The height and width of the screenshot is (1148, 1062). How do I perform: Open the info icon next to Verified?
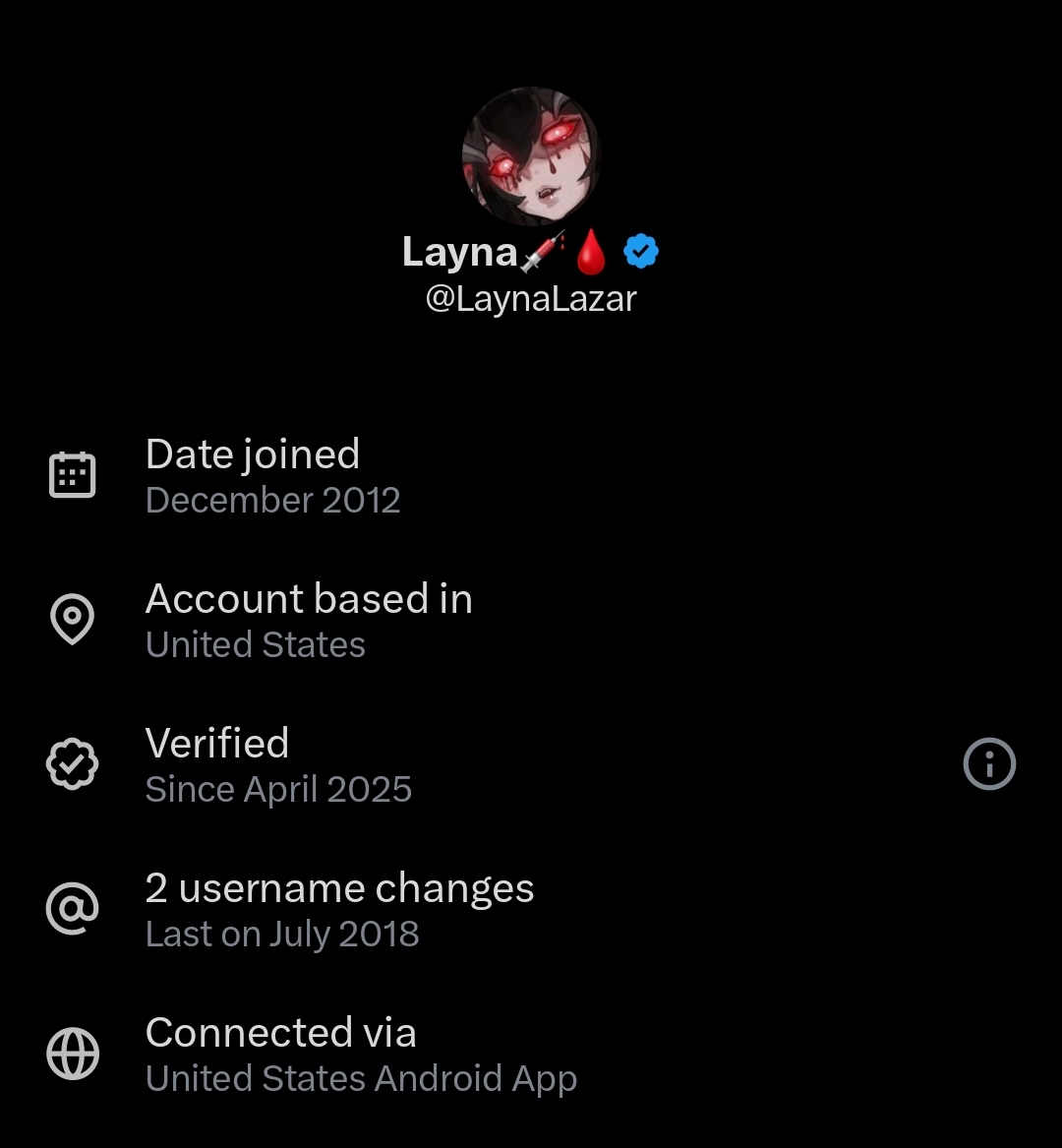coord(988,764)
